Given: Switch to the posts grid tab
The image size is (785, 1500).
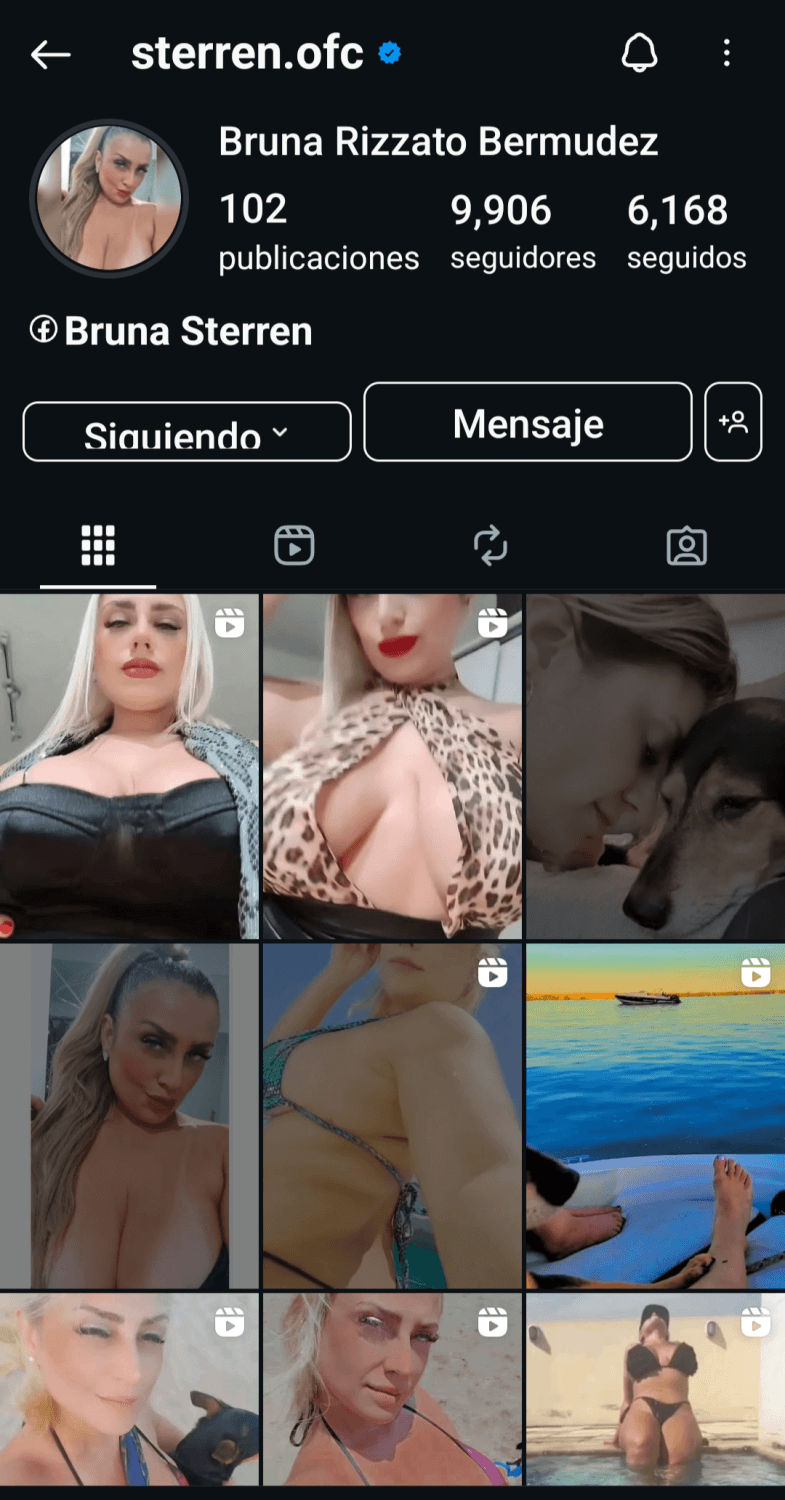Looking at the screenshot, I should pyautogui.click(x=98, y=546).
